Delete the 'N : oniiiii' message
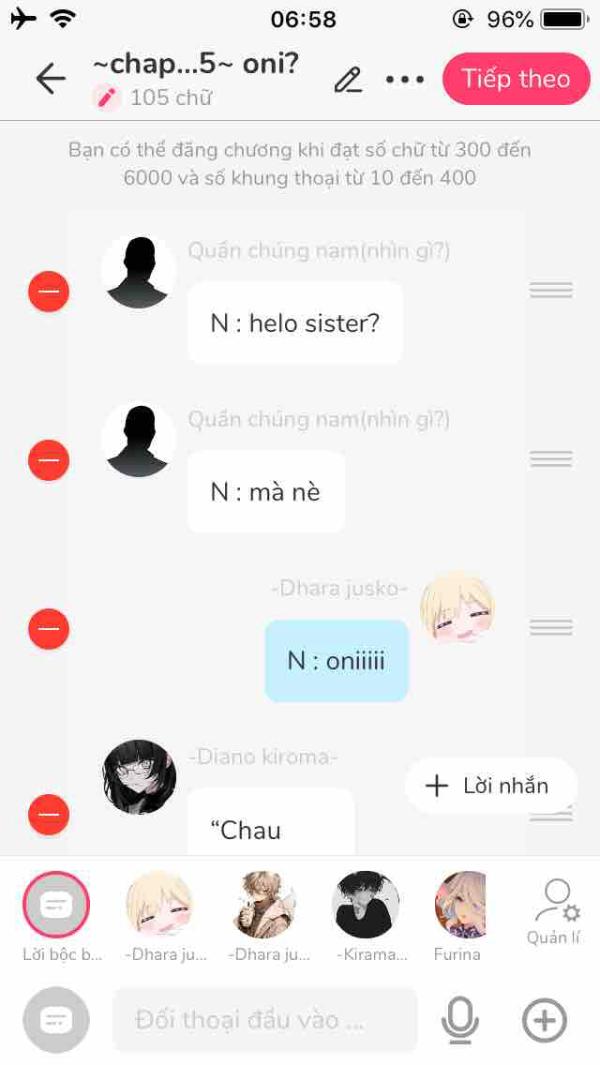 48,629
